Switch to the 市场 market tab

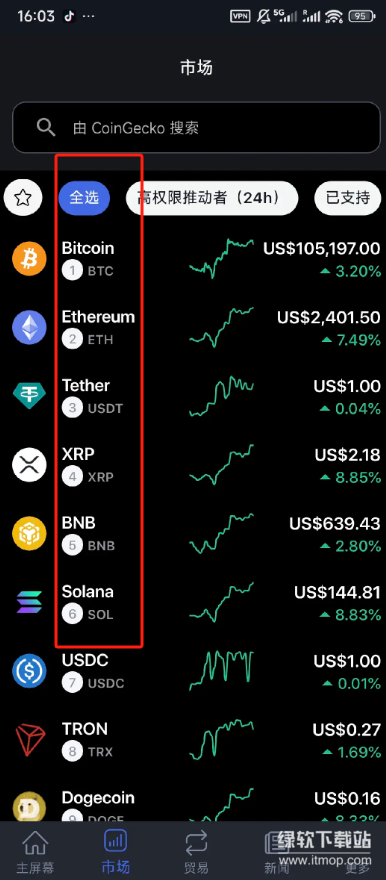click(x=116, y=852)
